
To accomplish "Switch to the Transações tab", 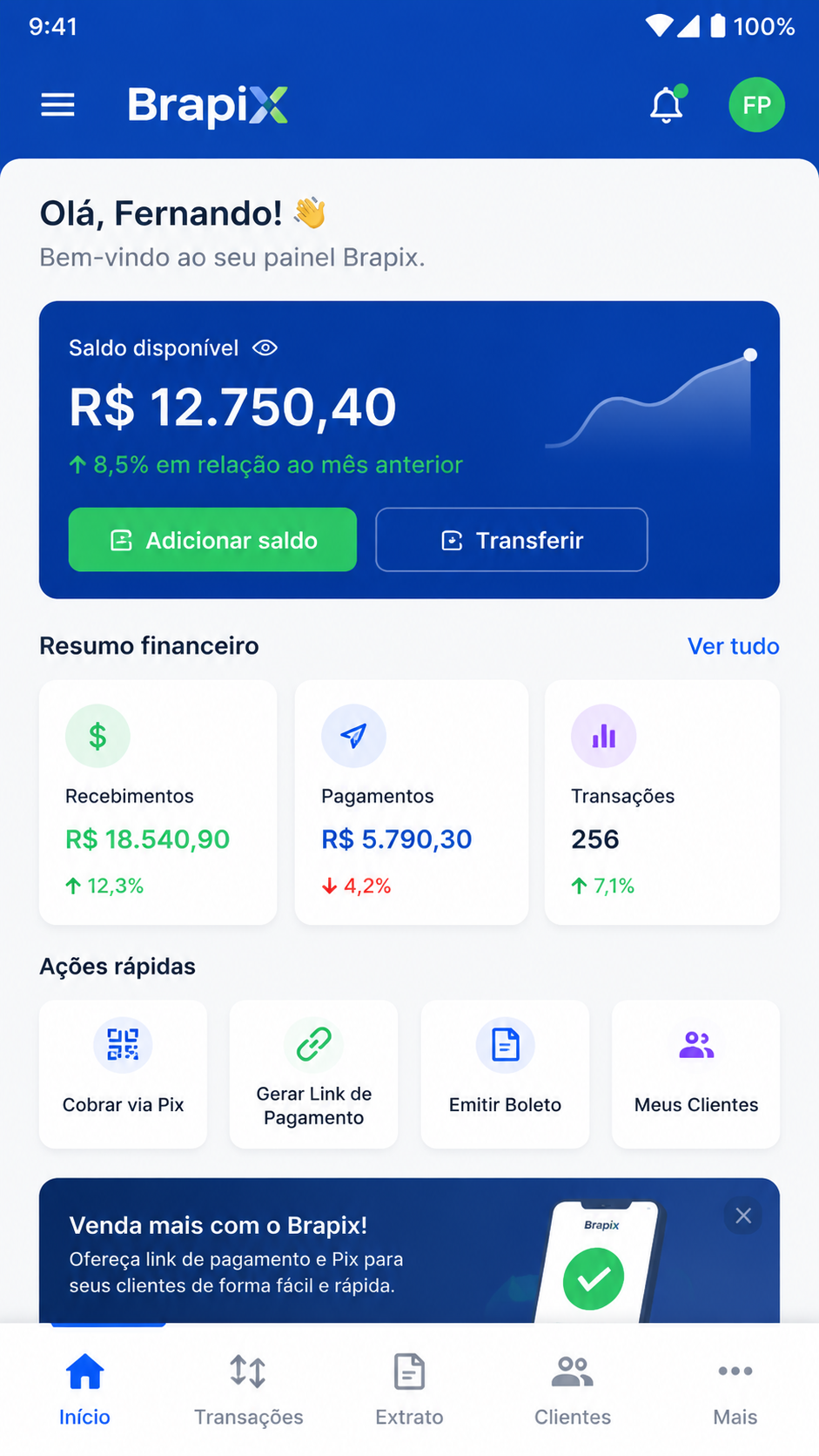I will [x=248, y=1390].
